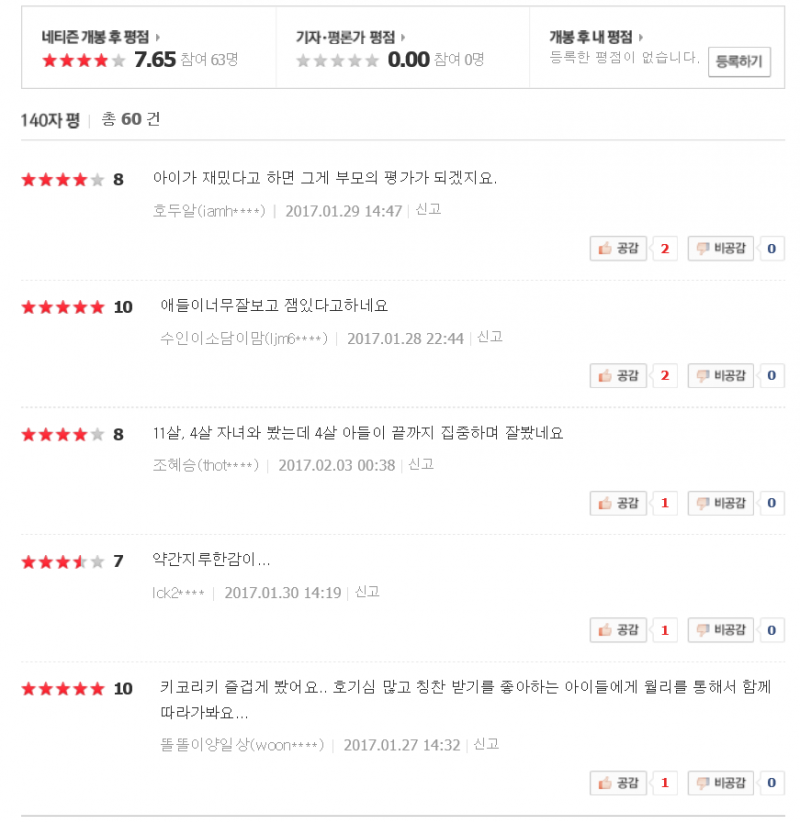Dislike the '약간지루한감이' review with 비공감
The height and width of the screenshot is (822, 800).
(720, 630)
